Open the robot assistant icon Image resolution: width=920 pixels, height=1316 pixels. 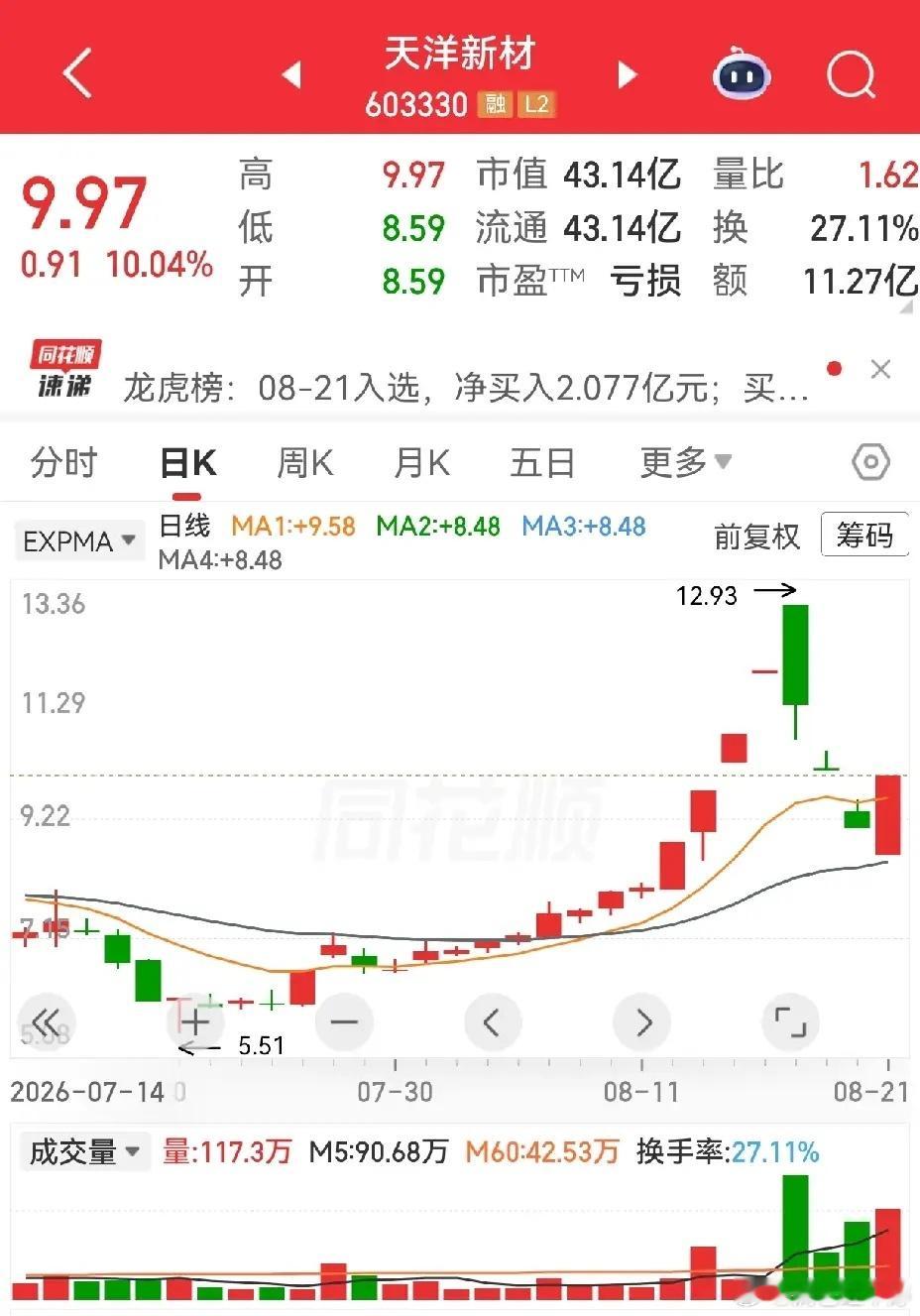click(742, 73)
